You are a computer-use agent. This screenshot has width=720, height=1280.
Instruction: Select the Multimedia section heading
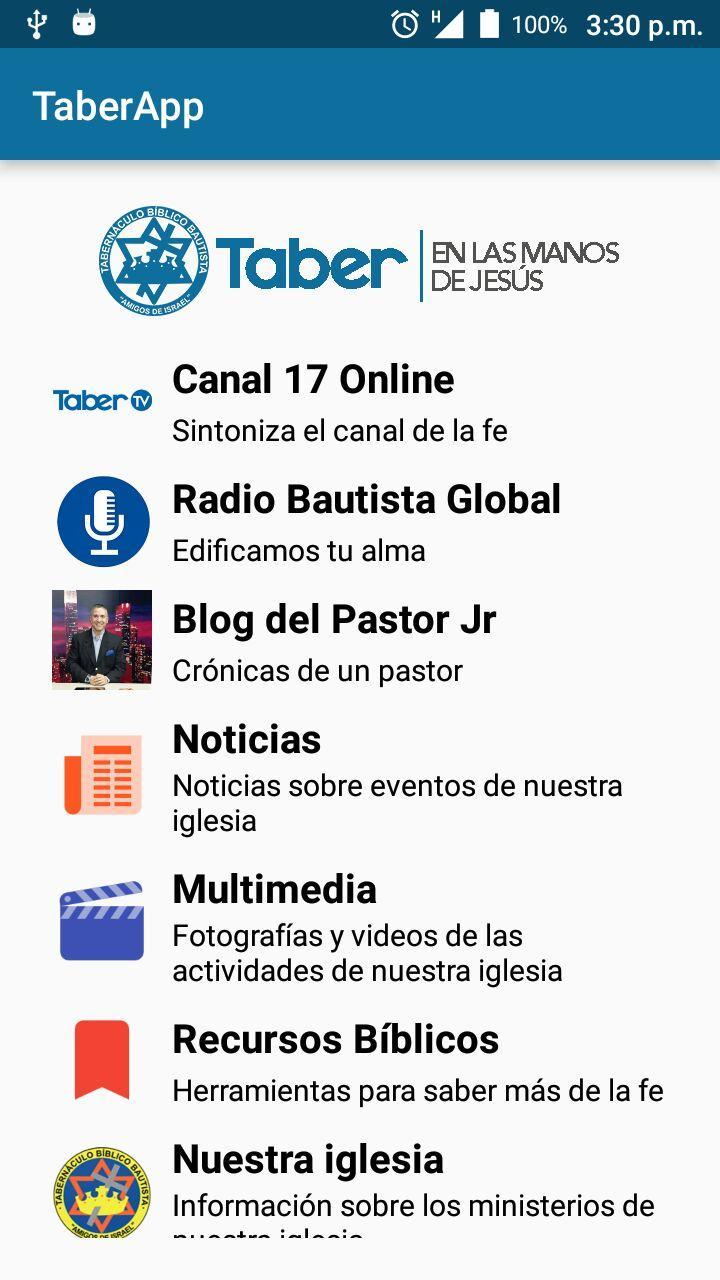click(273, 888)
